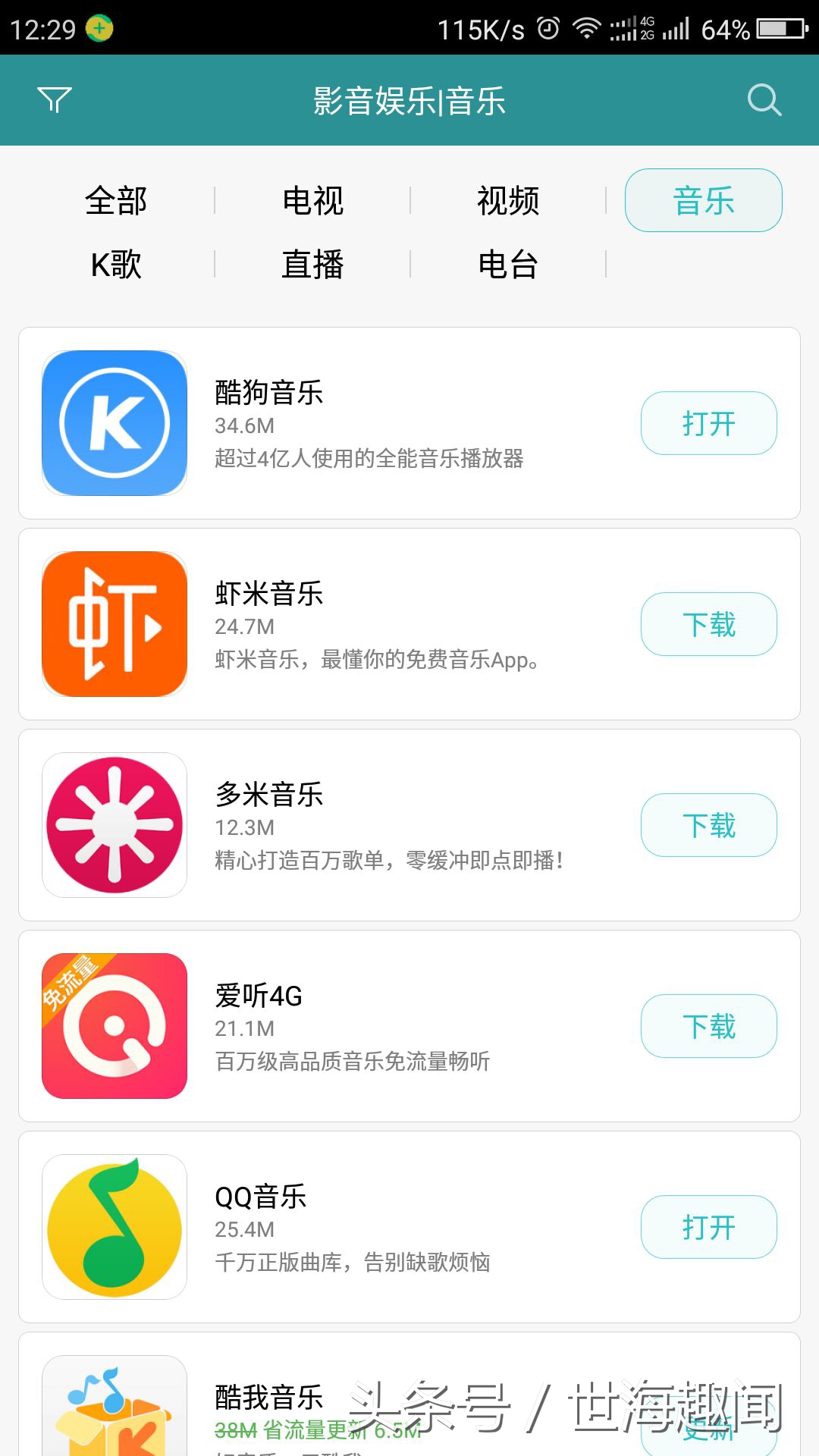Viewport: 819px width, 1456px height.
Task: Tap the 酷我音乐 app icon
Action: (x=113, y=1410)
